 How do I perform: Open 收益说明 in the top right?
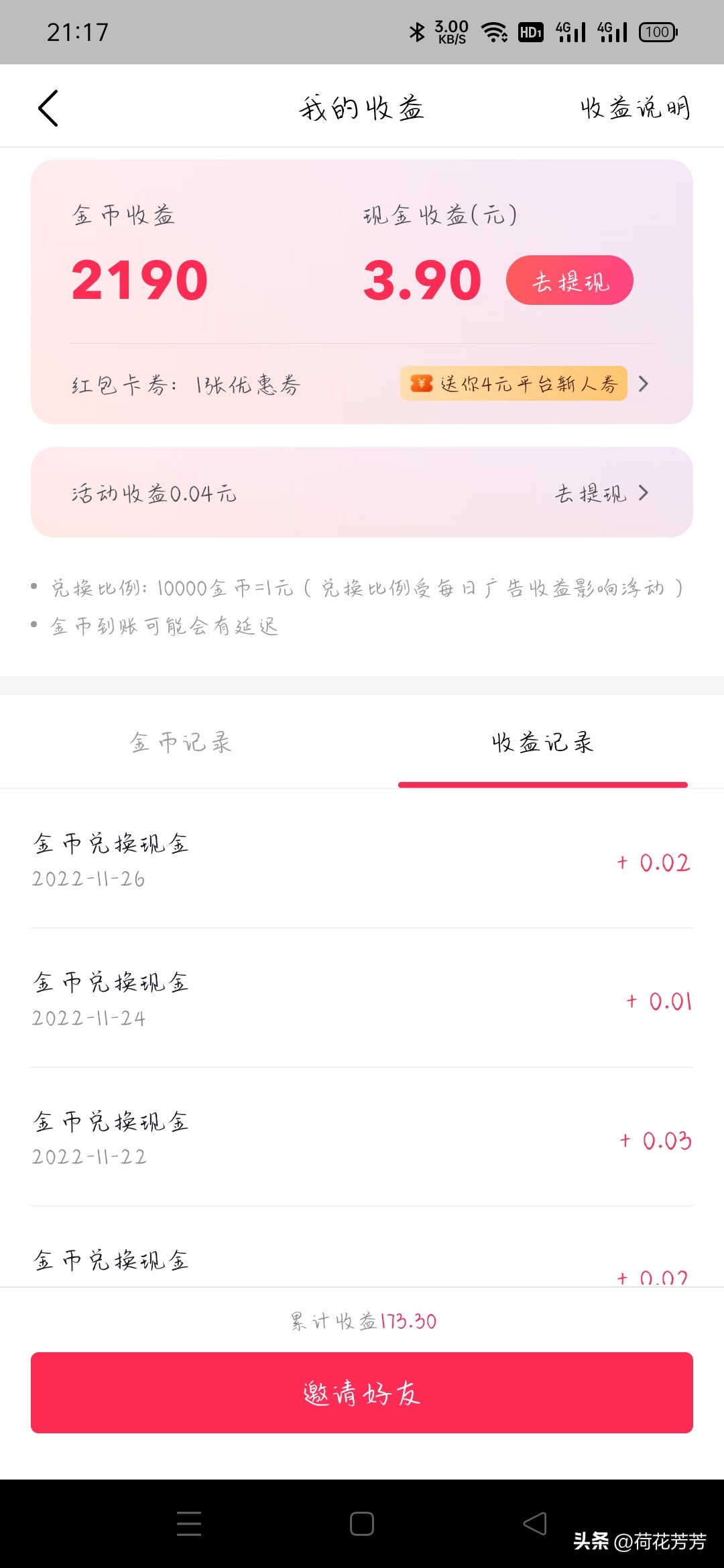[635, 109]
